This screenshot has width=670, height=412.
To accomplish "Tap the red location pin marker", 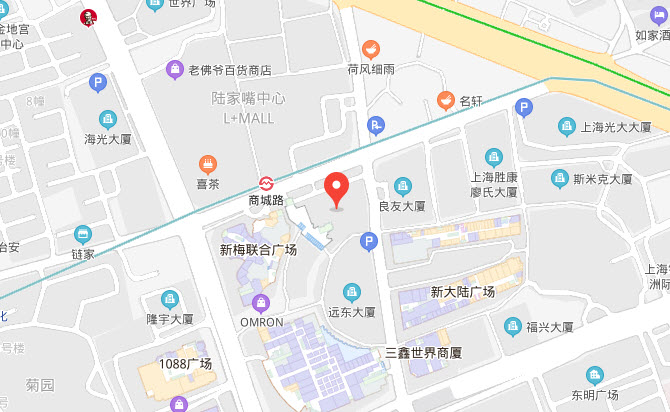I will point(337,187).
